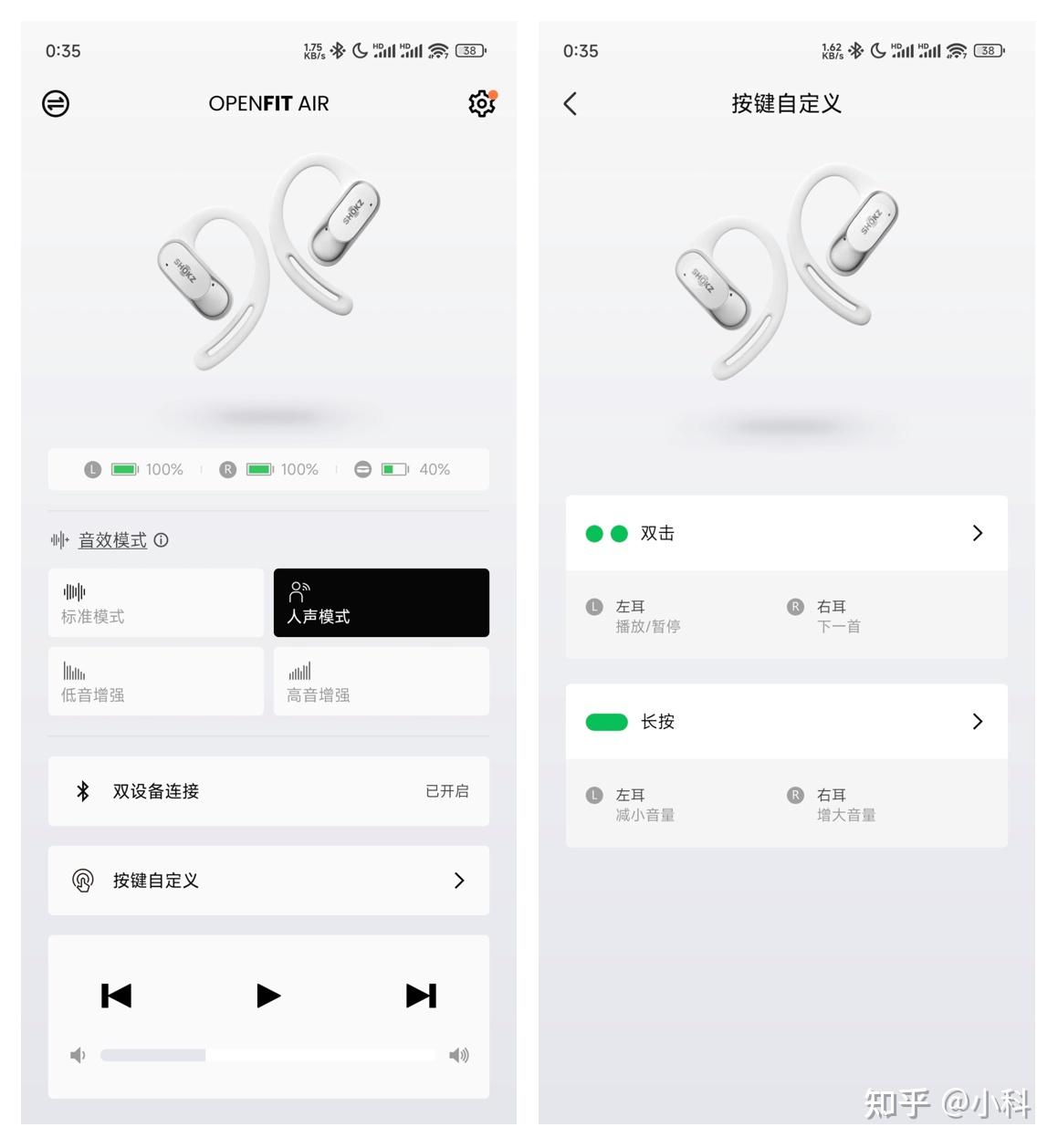Go back from the 按键自定义 page
This screenshot has height=1148, width=1058.
[x=571, y=104]
